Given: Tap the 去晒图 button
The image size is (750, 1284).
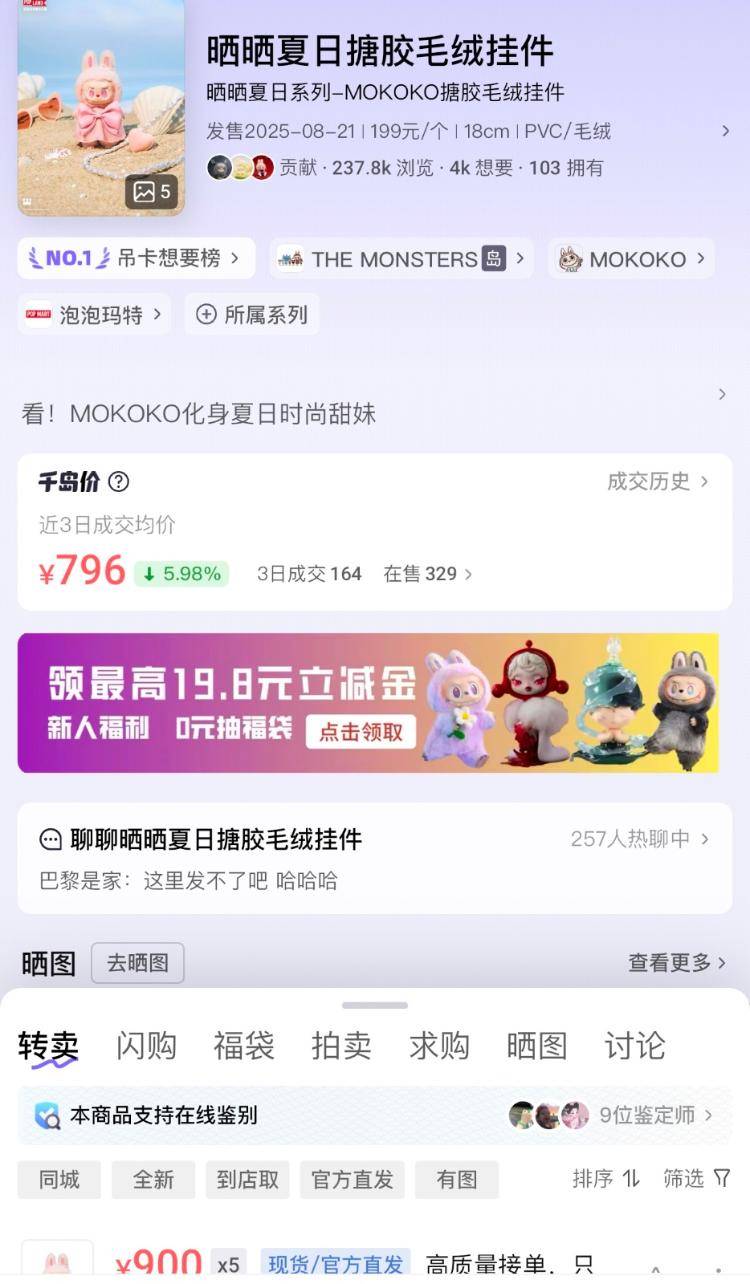Looking at the screenshot, I should tap(138, 963).
